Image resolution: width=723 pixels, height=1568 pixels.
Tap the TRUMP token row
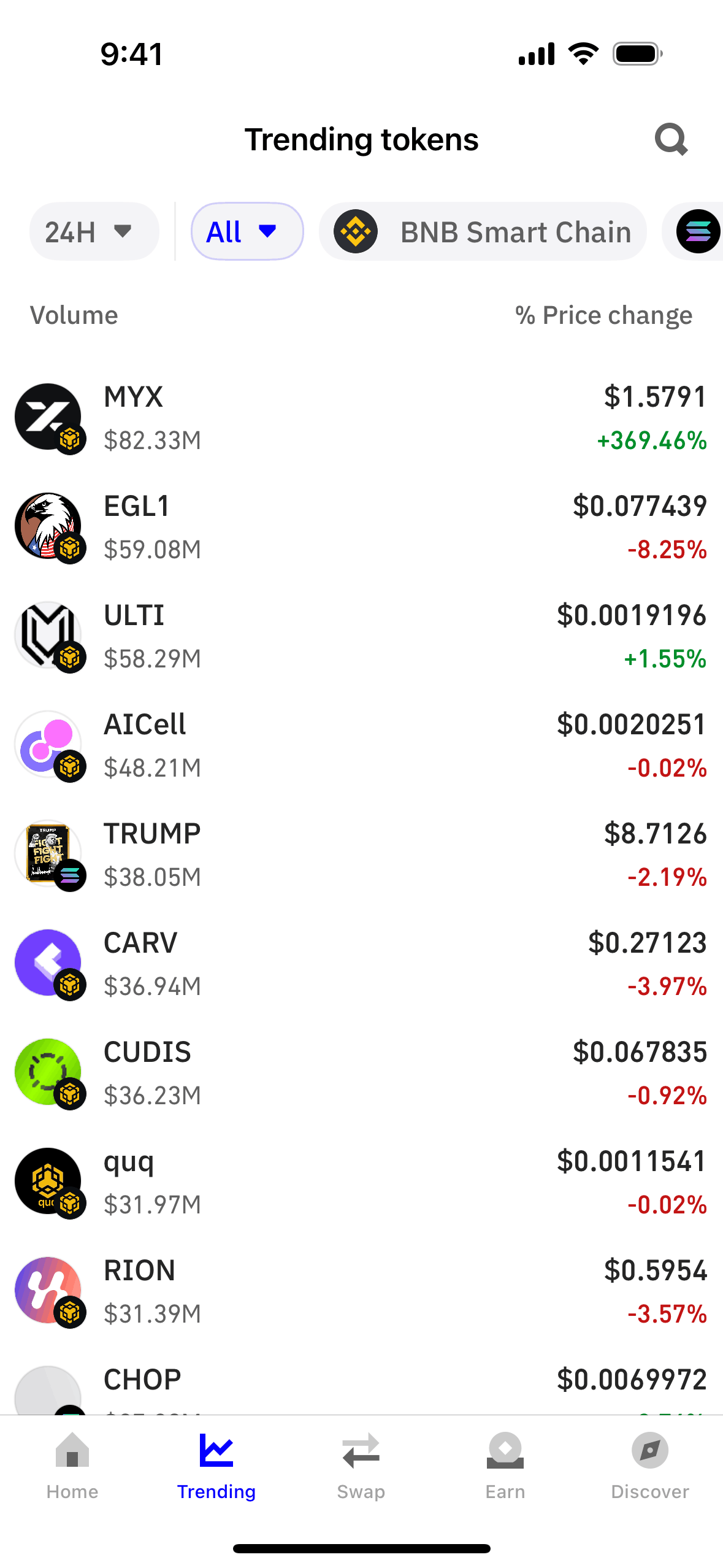361,855
